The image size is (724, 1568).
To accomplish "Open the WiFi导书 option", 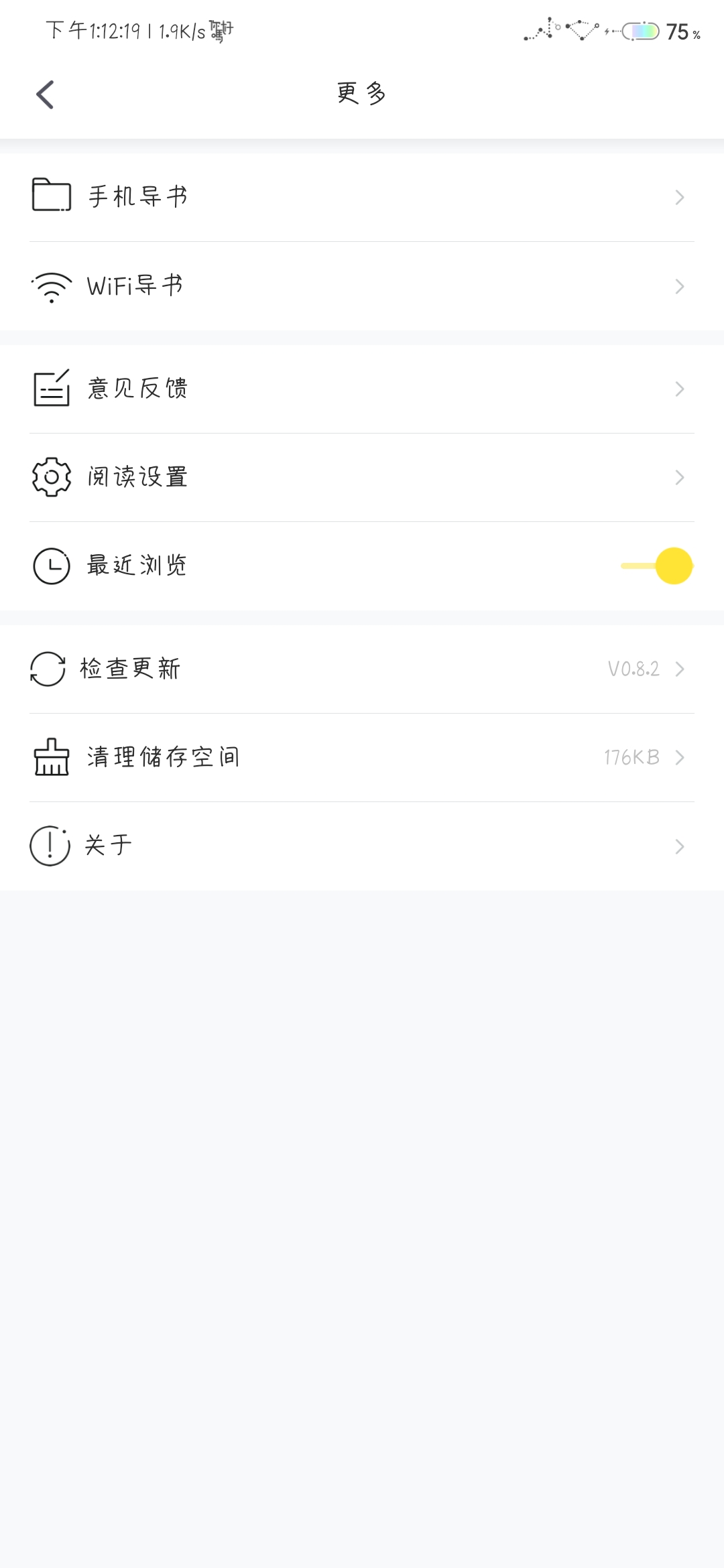I will pos(362,286).
